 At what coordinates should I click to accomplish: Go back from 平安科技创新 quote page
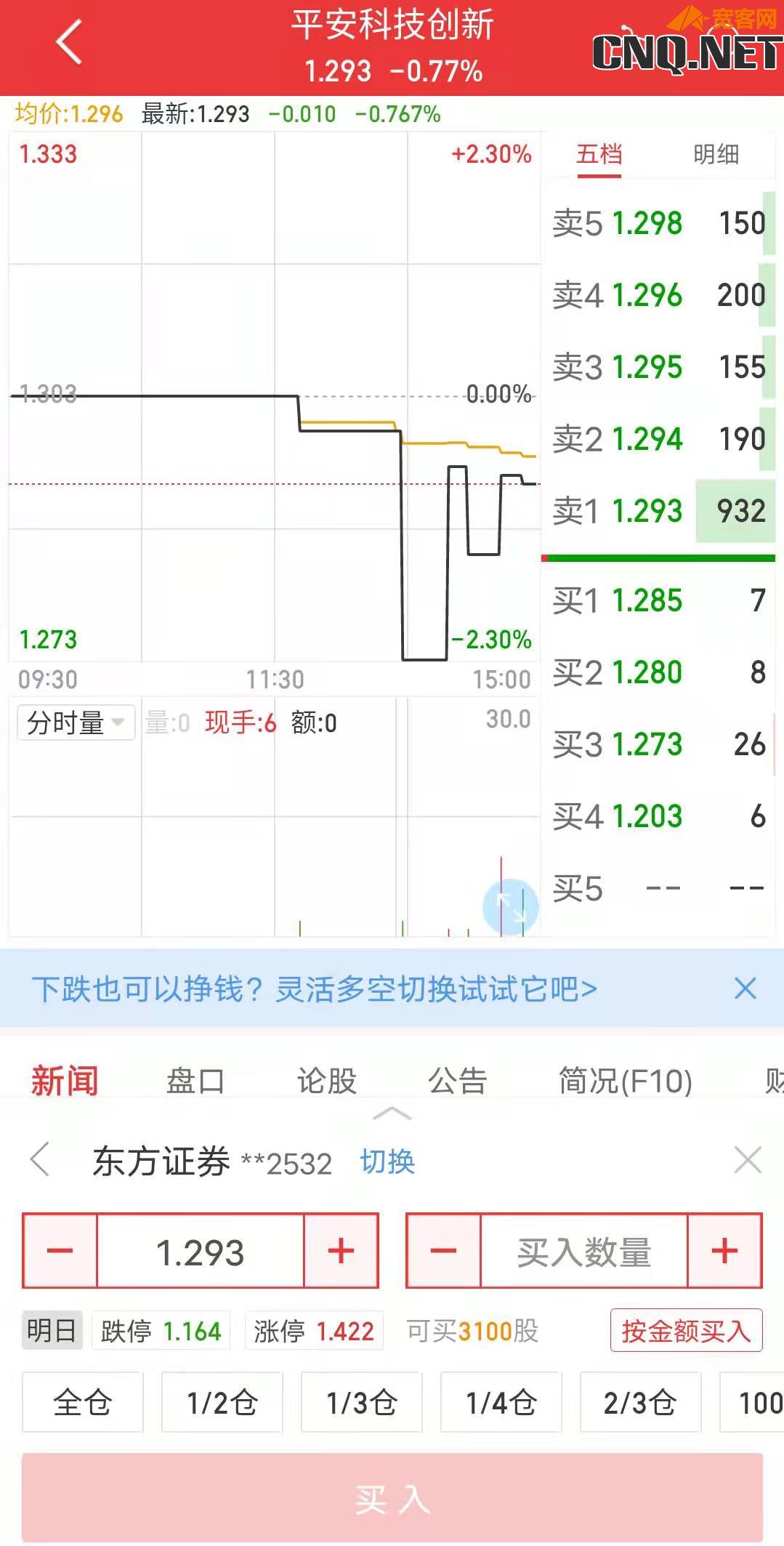point(69,42)
